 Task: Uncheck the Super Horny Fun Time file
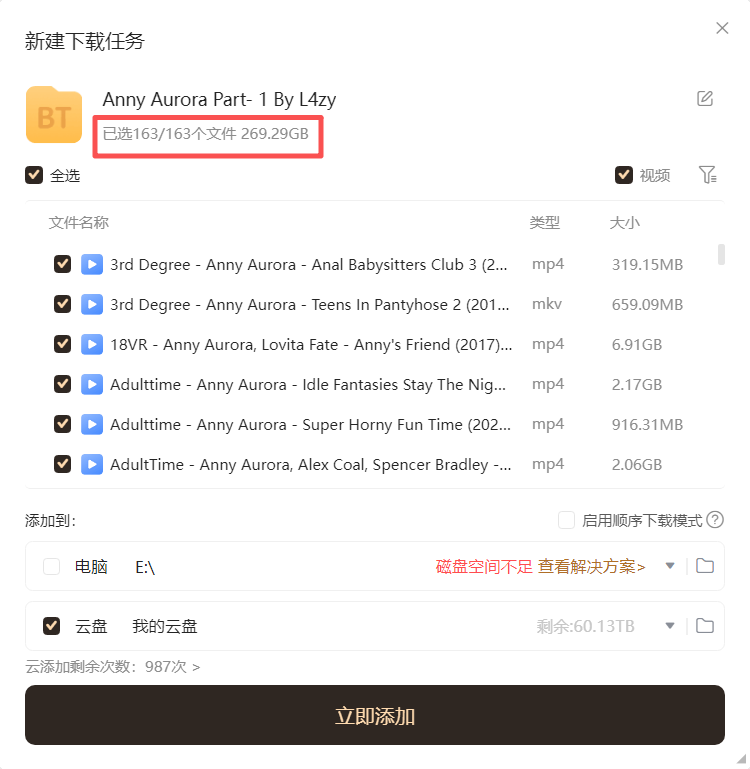pyautogui.click(x=62, y=424)
